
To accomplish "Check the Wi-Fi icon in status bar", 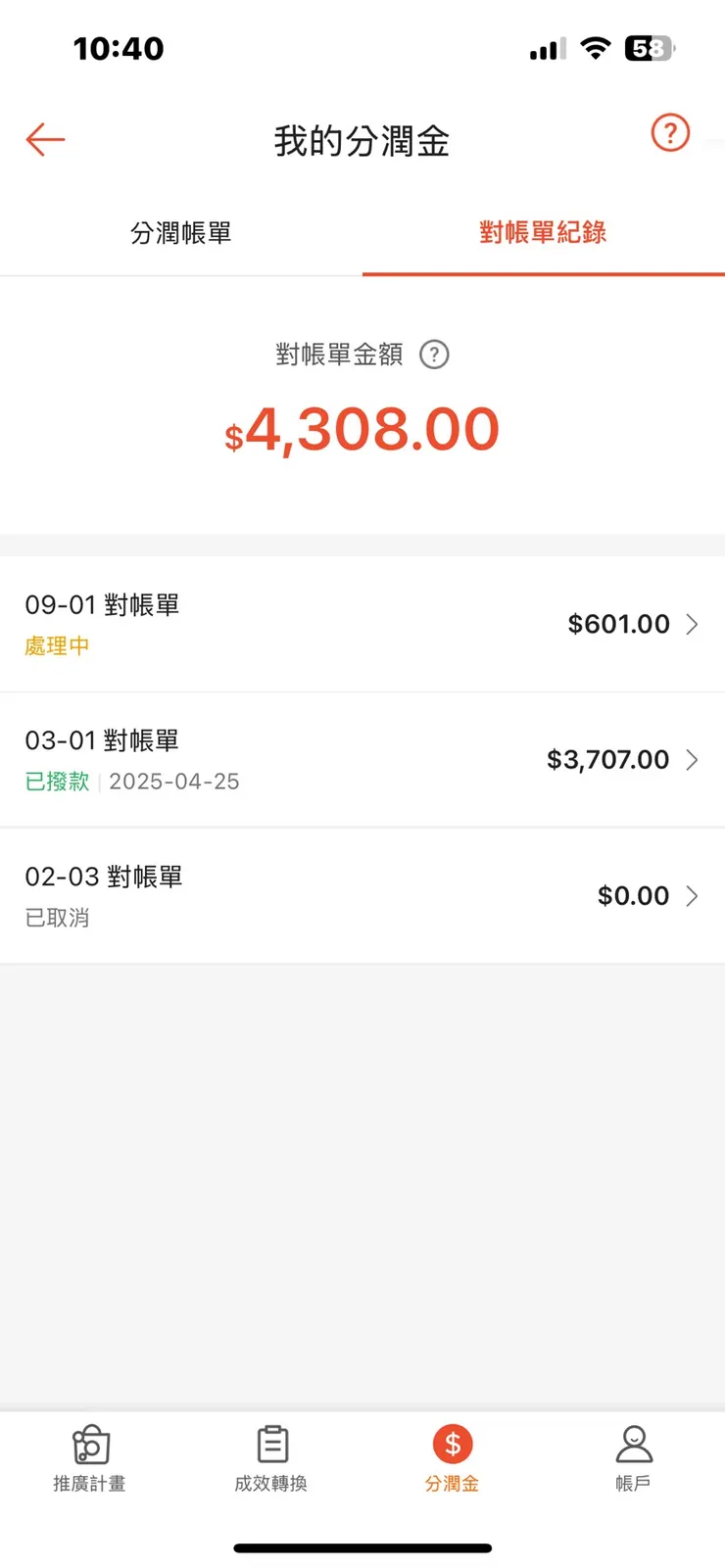I will click(597, 47).
